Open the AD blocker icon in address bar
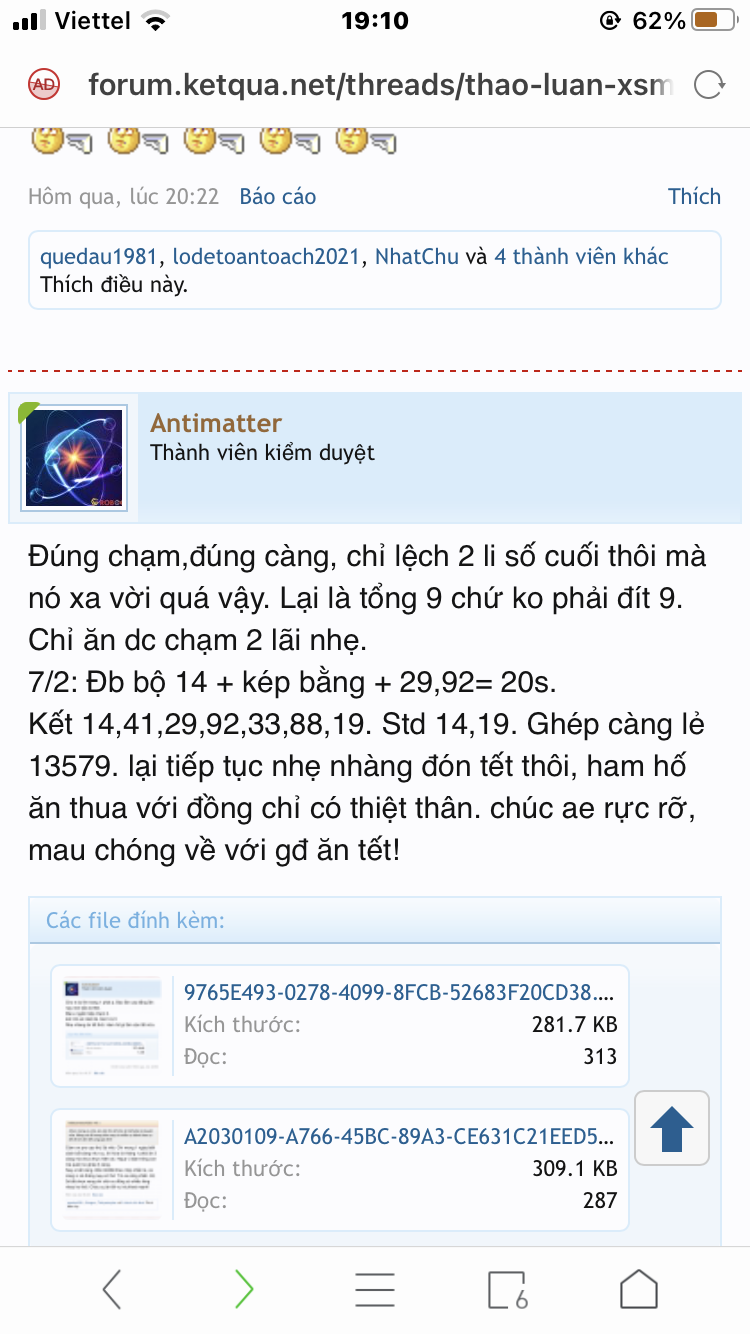 tap(44, 85)
